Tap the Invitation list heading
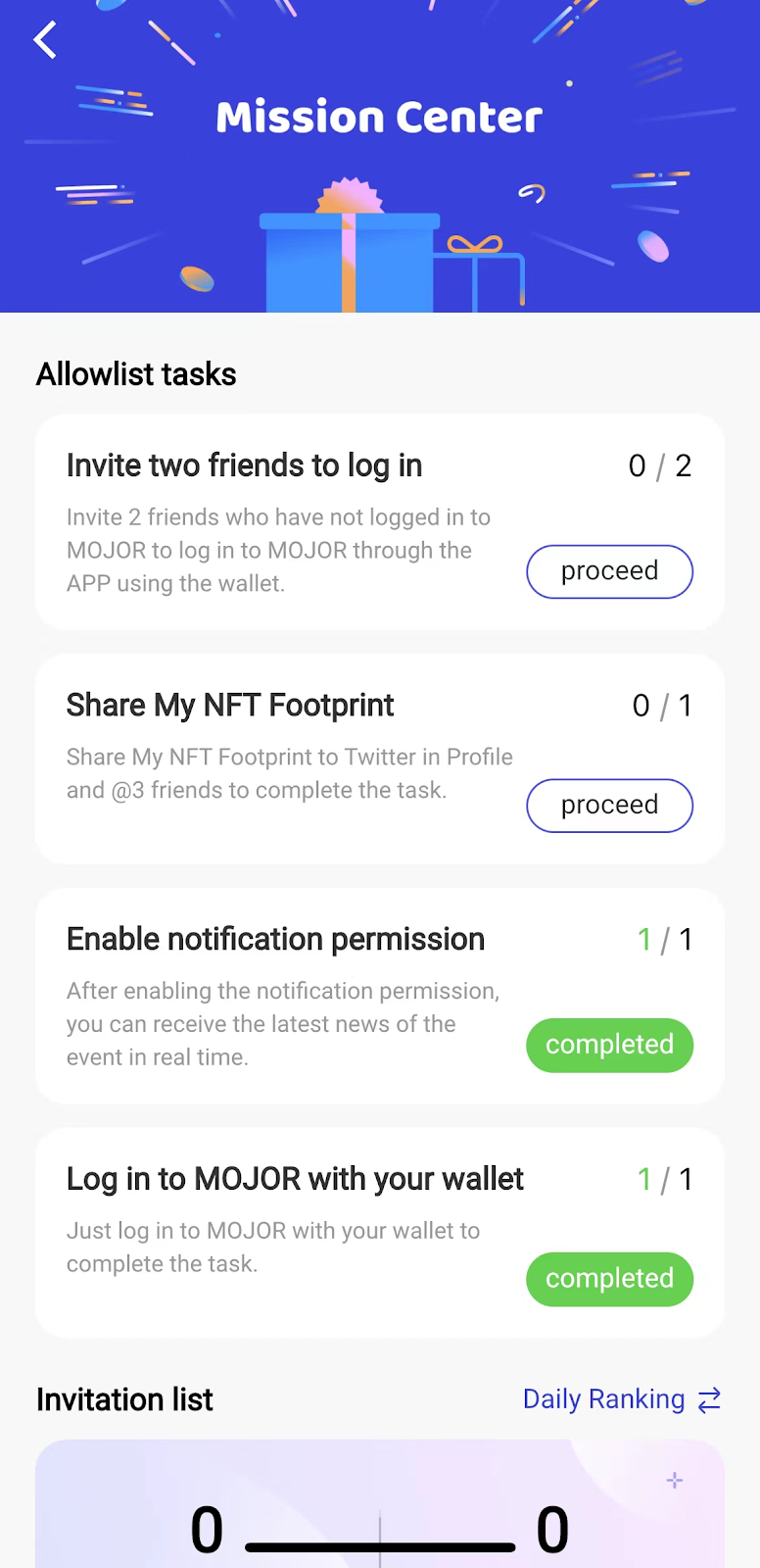The width and height of the screenshot is (760, 1568). pyautogui.click(x=124, y=1399)
